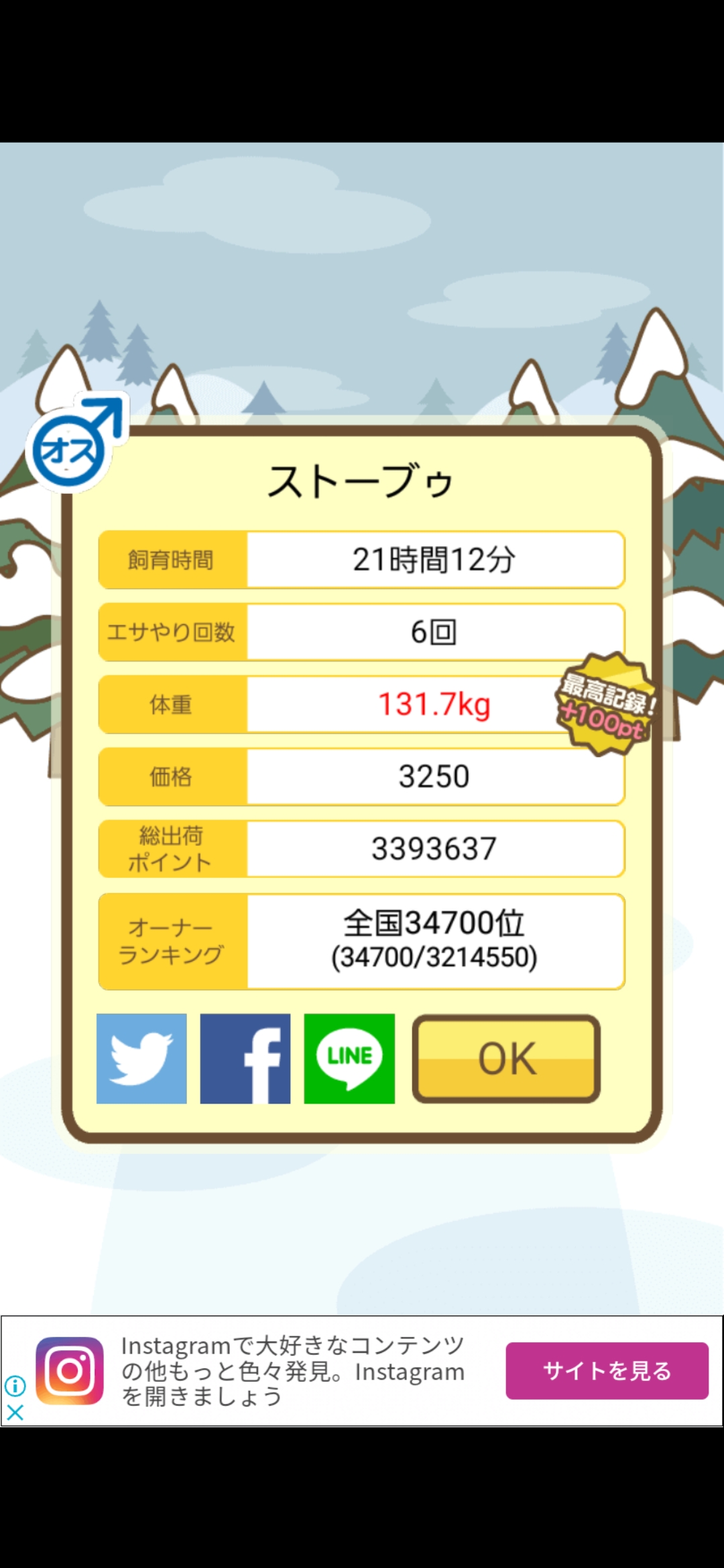The height and width of the screenshot is (1568, 724).
Task: Share the result via LINE
Action: (x=349, y=1059)
